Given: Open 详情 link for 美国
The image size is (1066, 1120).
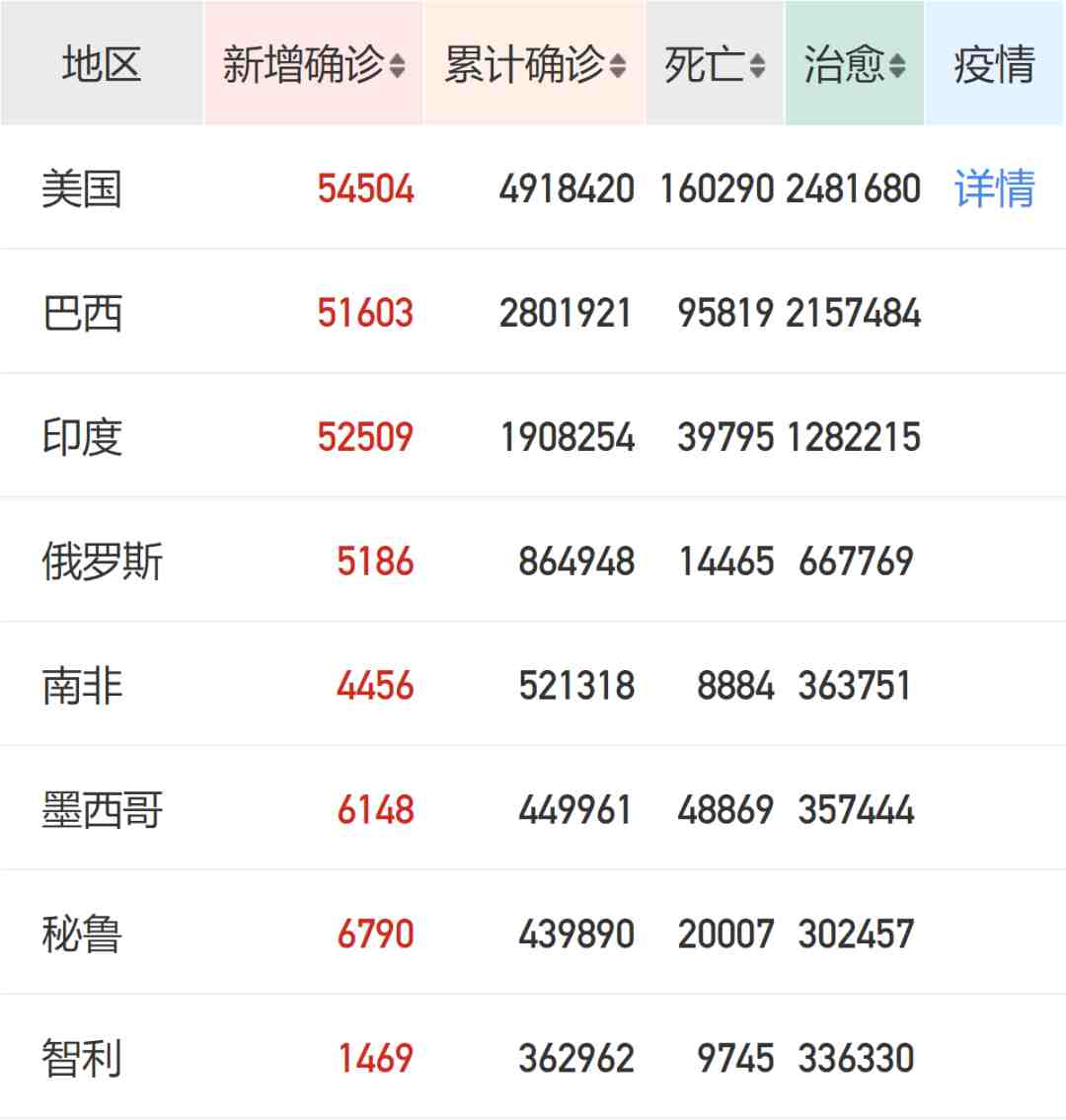Looking at the screenshot, I should (994, 188).
